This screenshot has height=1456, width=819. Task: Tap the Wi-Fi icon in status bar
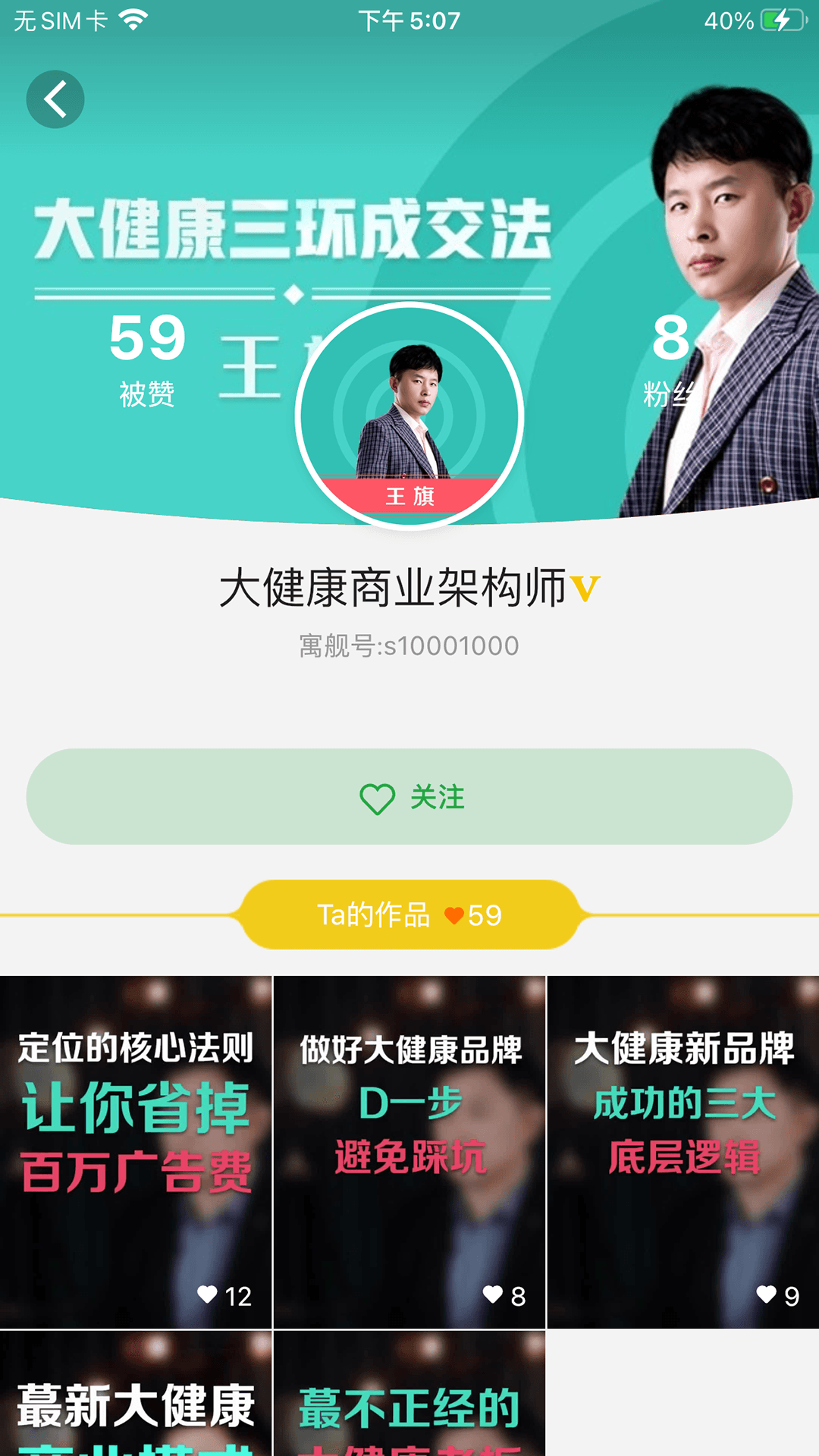tap(133, 20)
